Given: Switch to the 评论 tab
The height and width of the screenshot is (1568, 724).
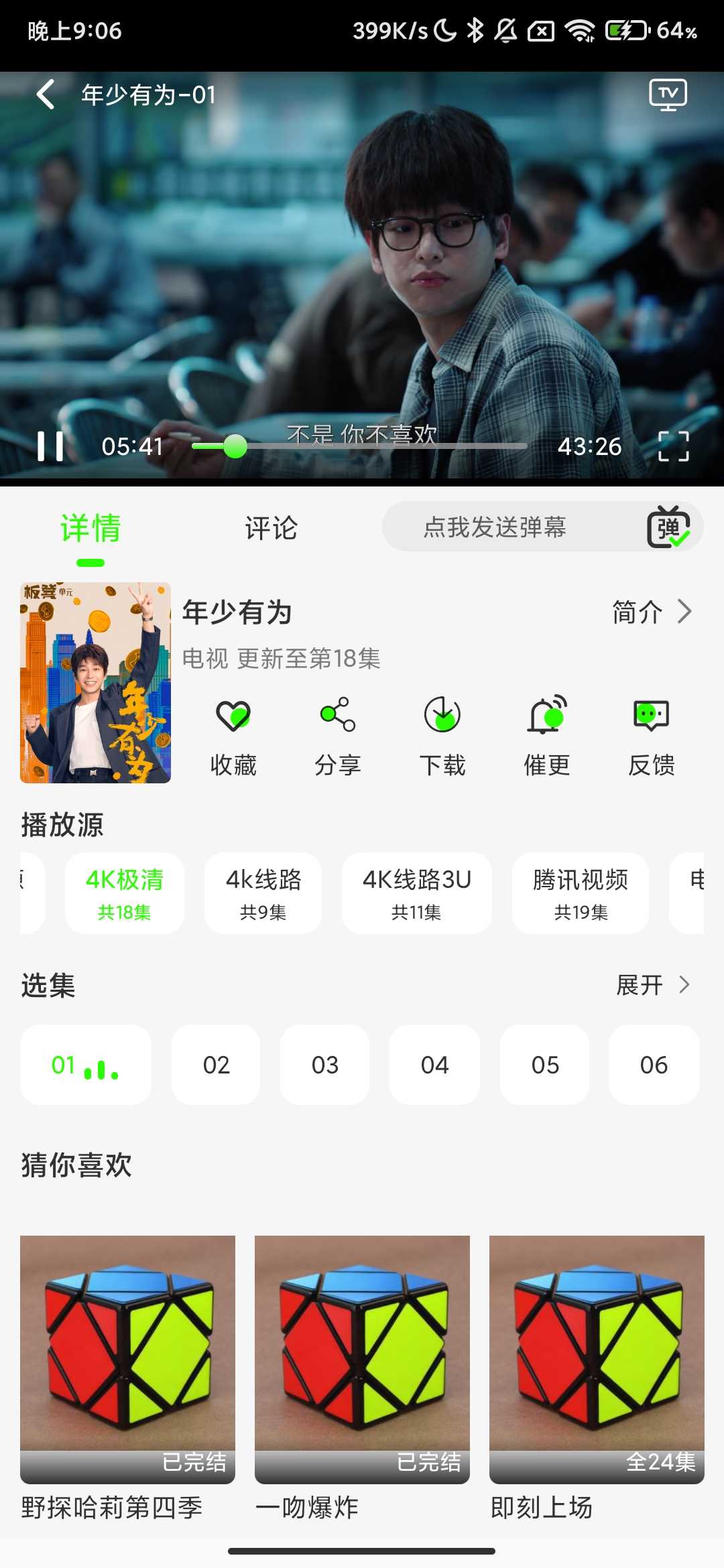Looking at the screenshot, I should 271,528.
